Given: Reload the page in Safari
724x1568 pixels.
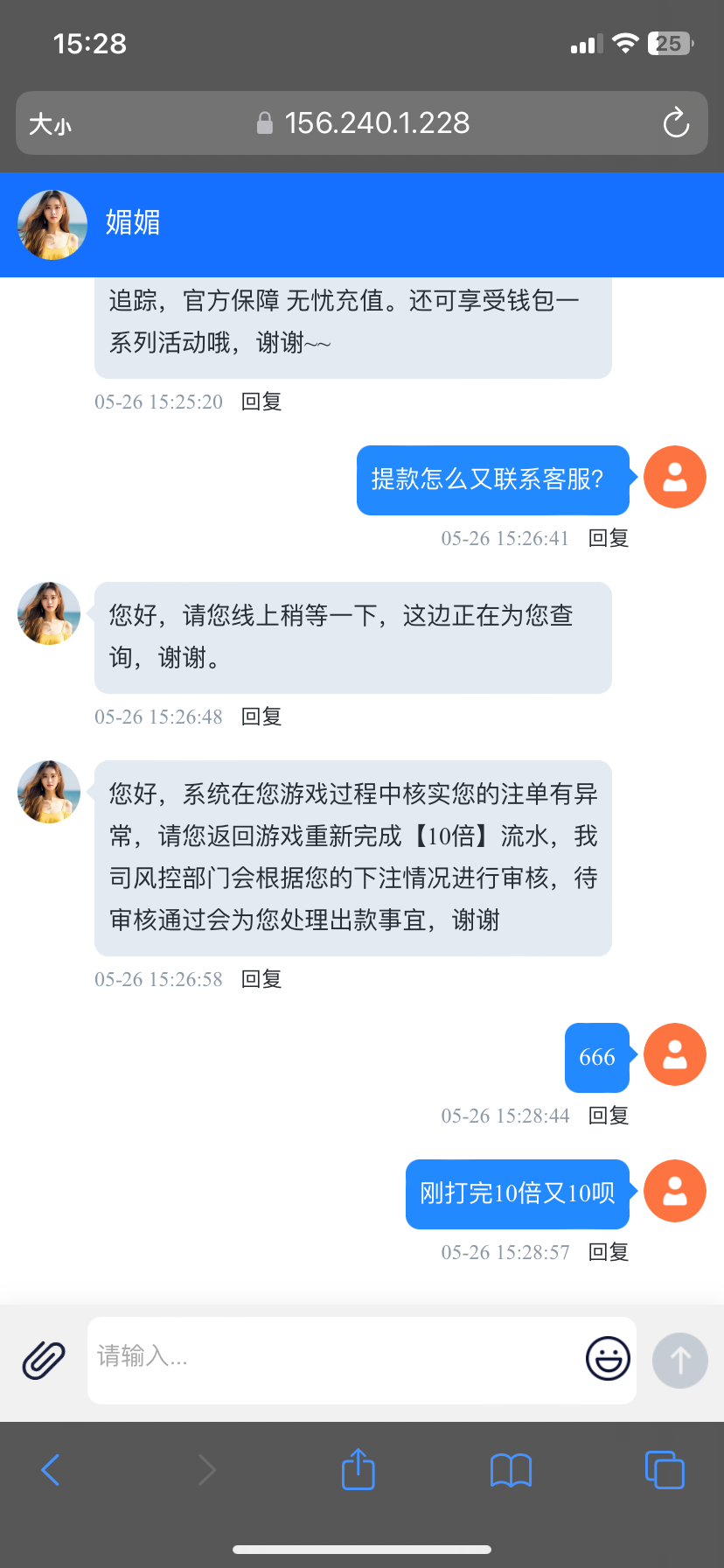Looking at the screenshot, I should [676, 123].
